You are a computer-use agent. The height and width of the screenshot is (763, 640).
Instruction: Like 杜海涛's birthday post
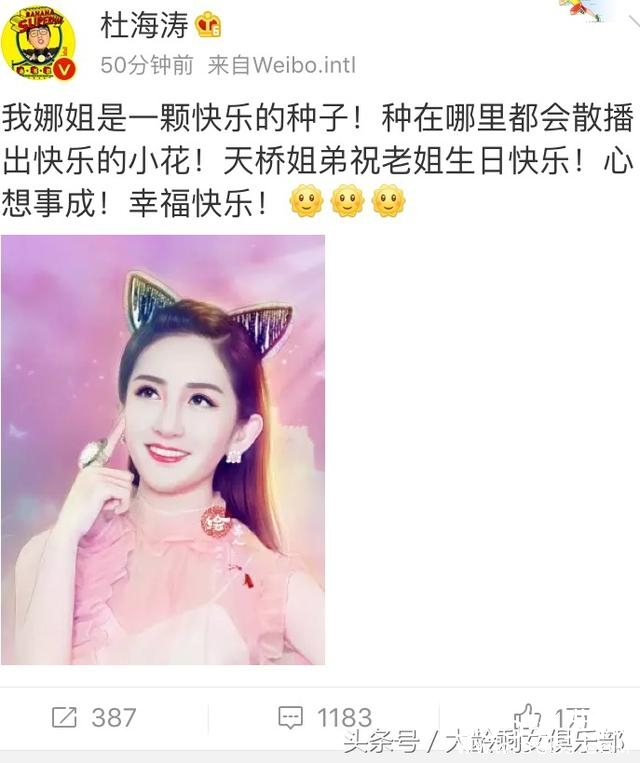click(528, 715)
